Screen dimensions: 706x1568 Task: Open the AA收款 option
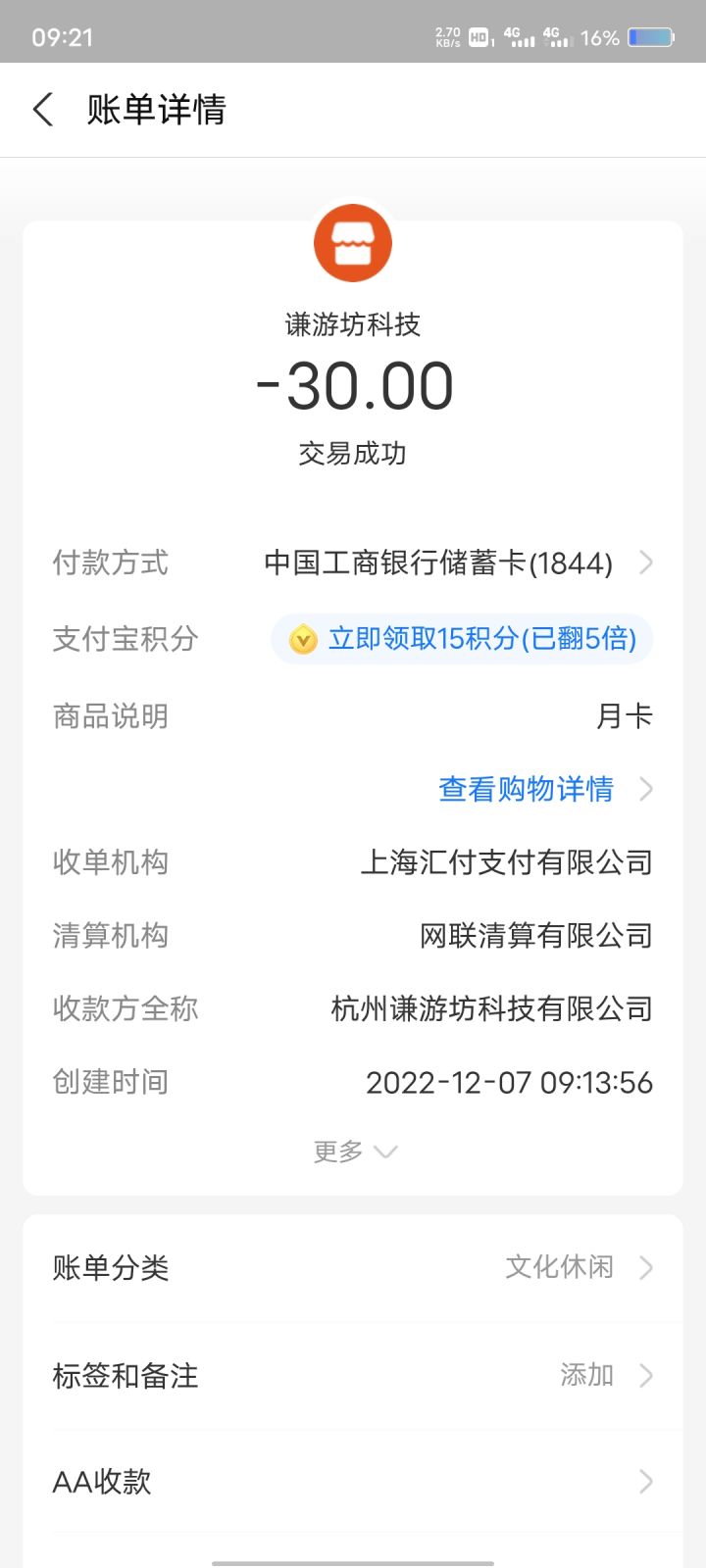pos(353,1482)
